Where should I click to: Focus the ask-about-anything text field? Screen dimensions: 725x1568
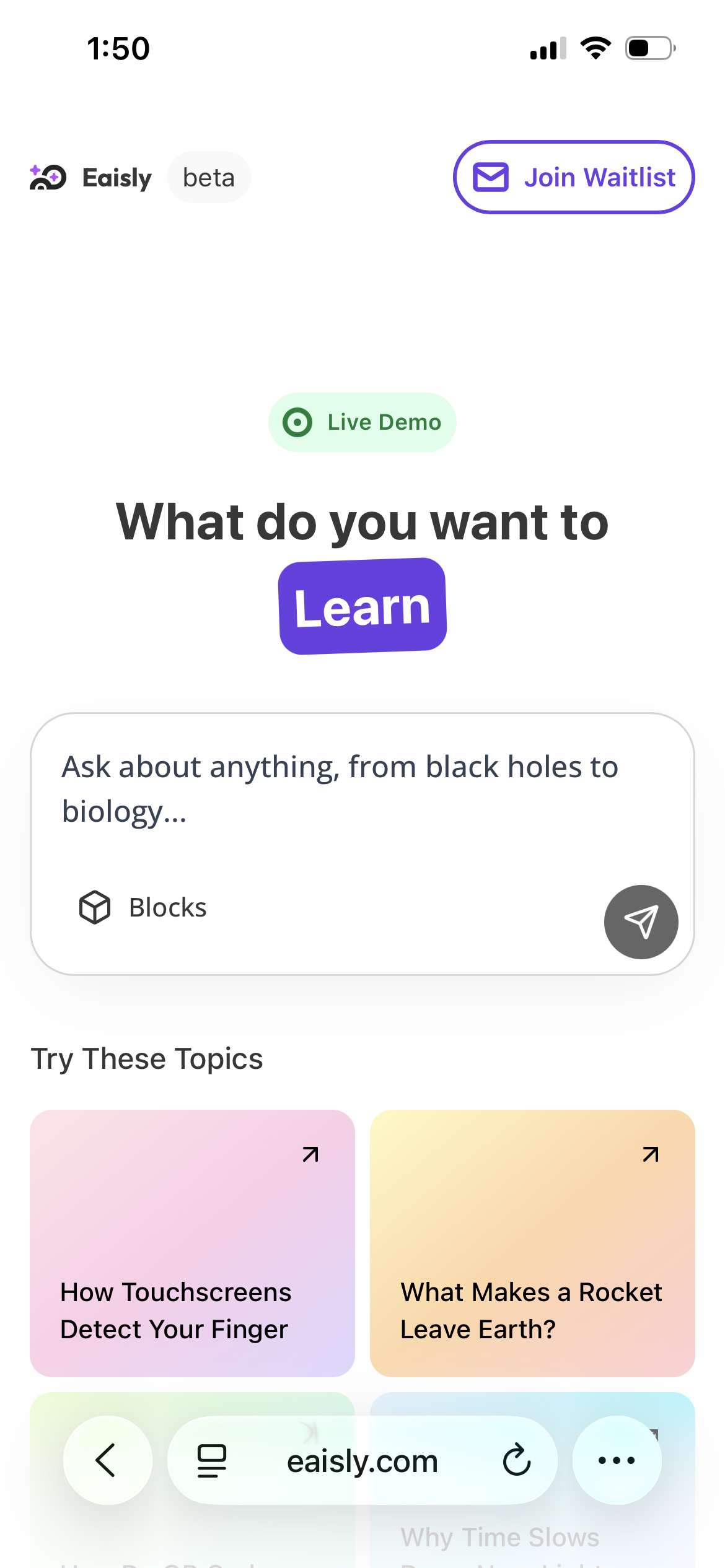362,790
